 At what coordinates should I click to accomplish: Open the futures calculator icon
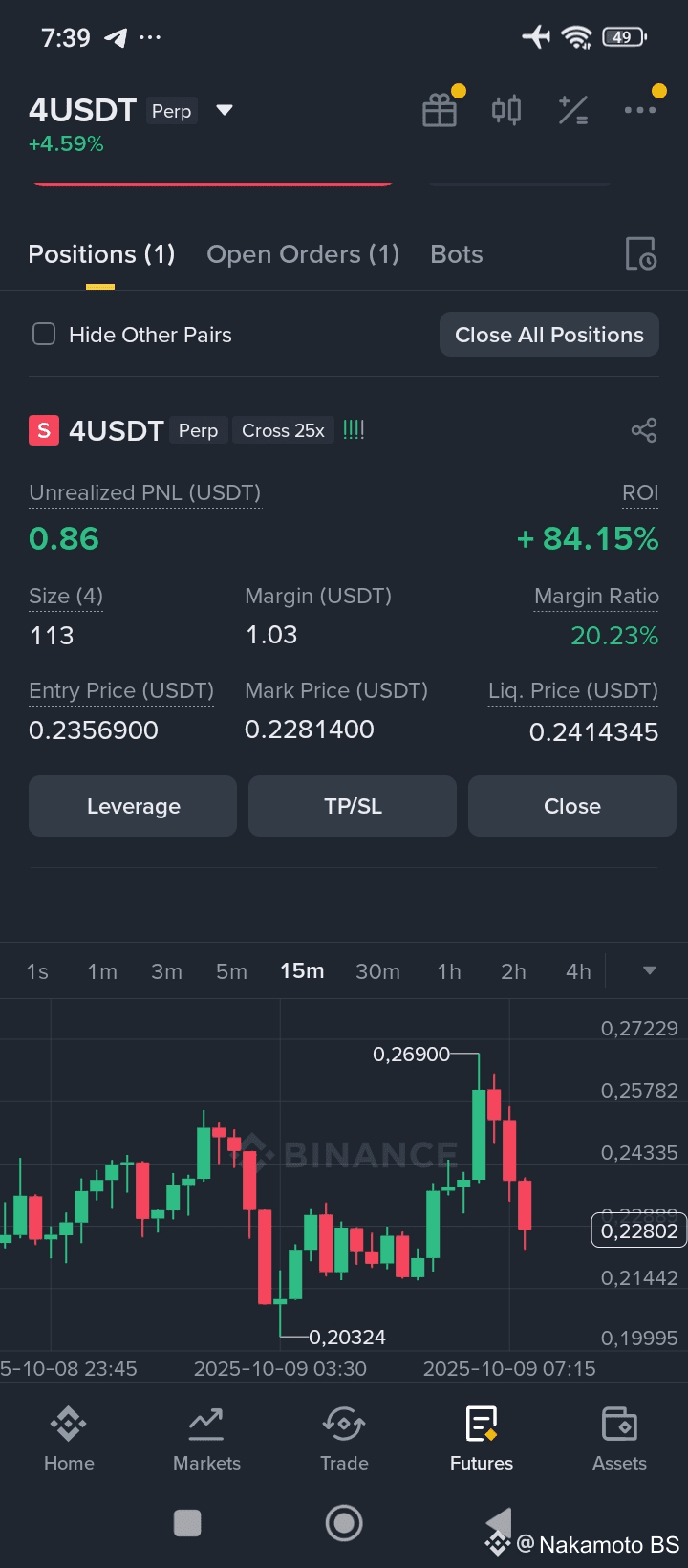(573, 111)
